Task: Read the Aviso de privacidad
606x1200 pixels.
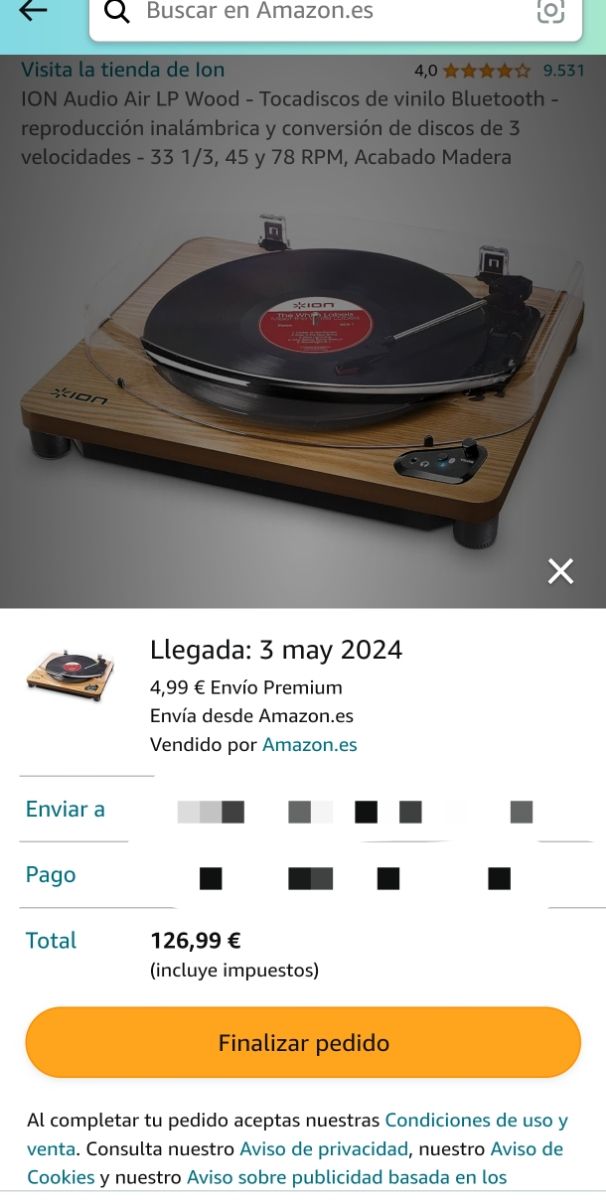Action: [323, 1149]
